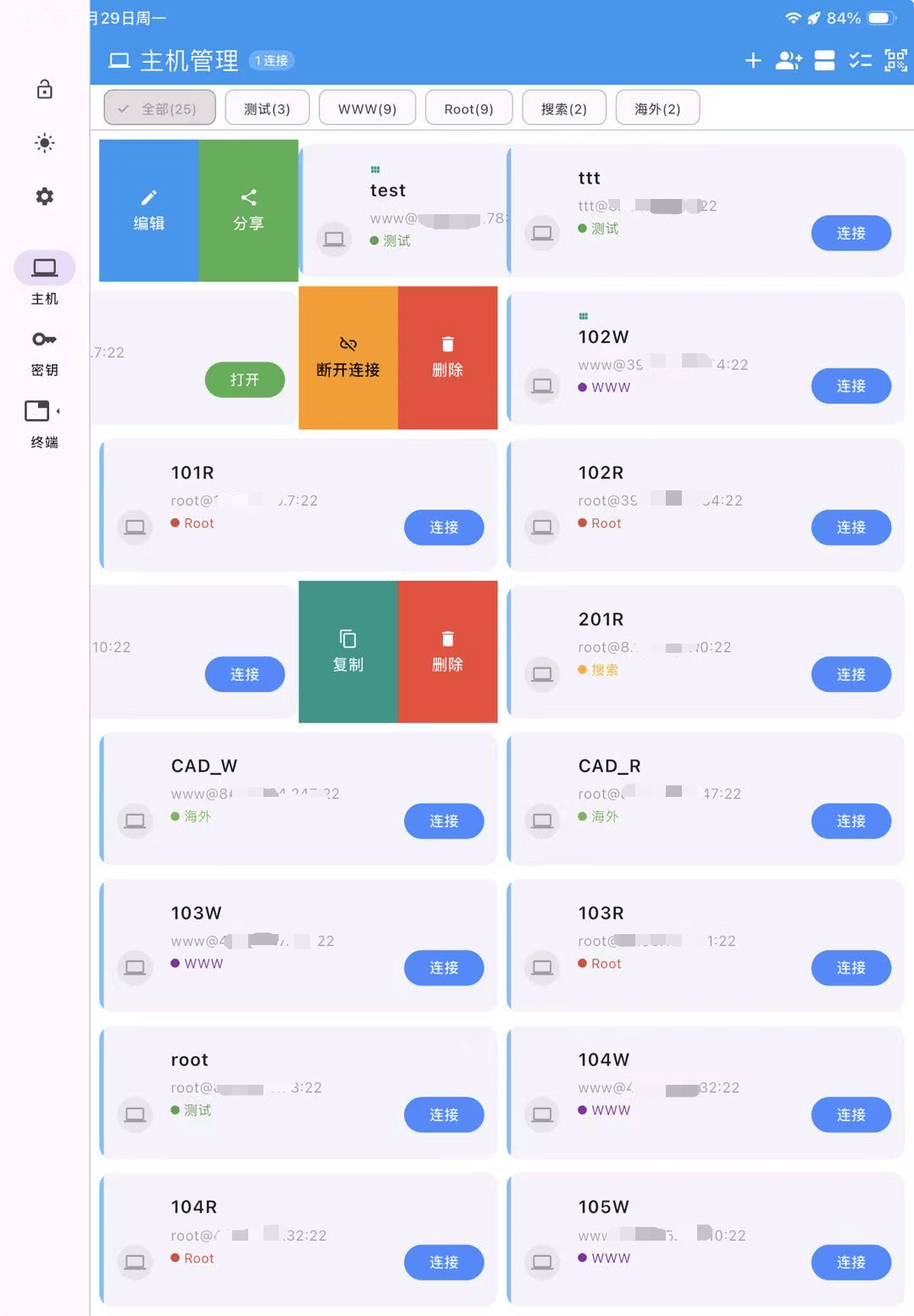Connect to host 102W
914x1316 pixels.
850,385
